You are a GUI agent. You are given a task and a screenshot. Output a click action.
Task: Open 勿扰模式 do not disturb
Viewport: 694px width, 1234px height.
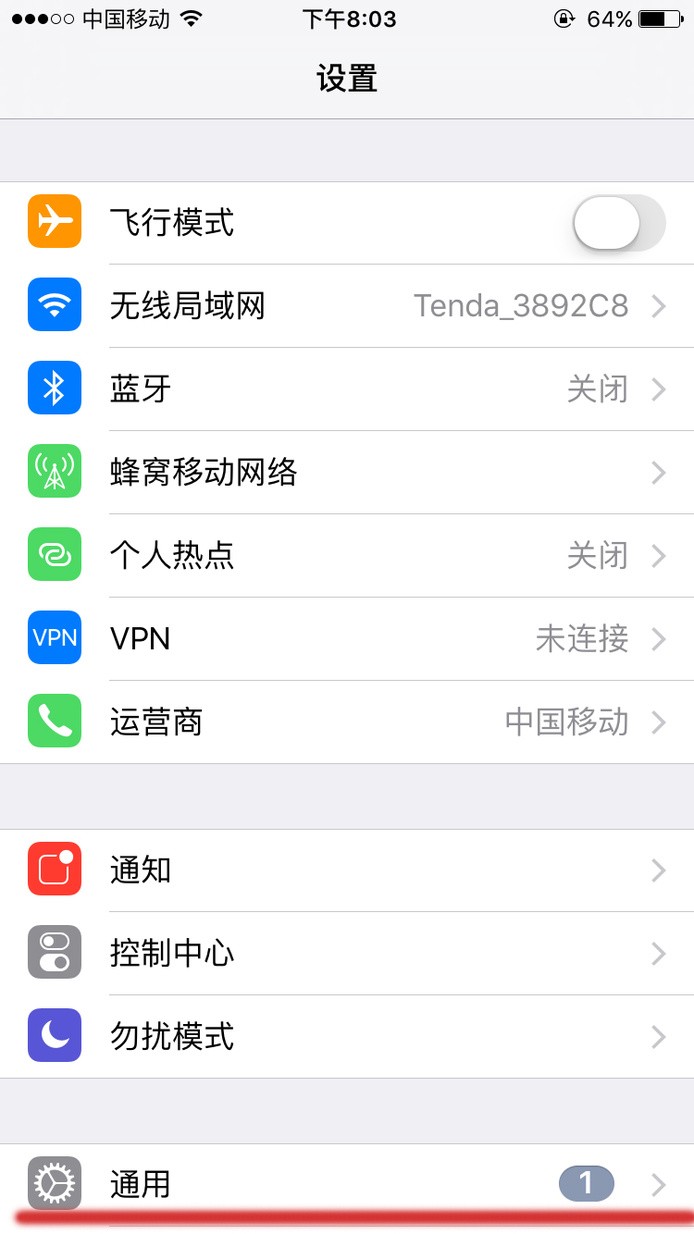coord(347,1036)
